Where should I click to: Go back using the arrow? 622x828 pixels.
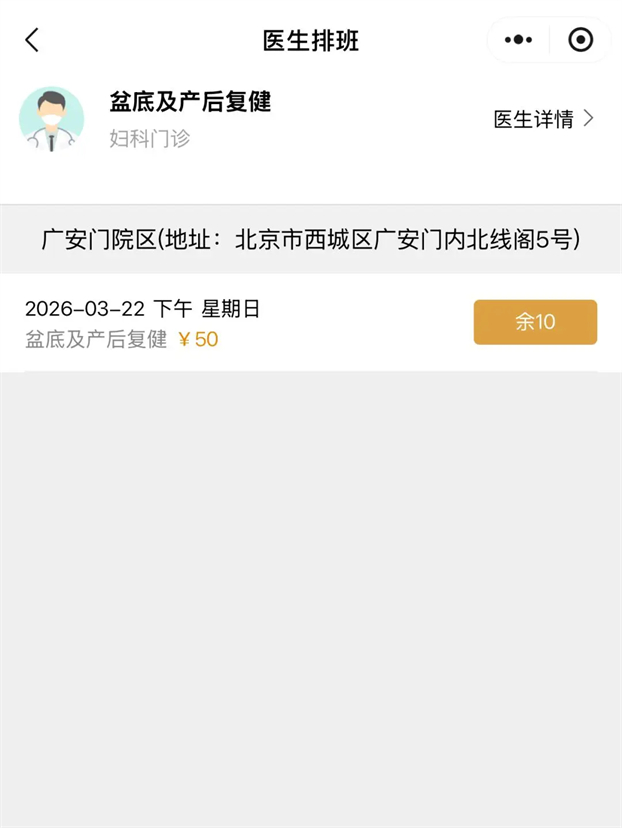tap(32, 40)
